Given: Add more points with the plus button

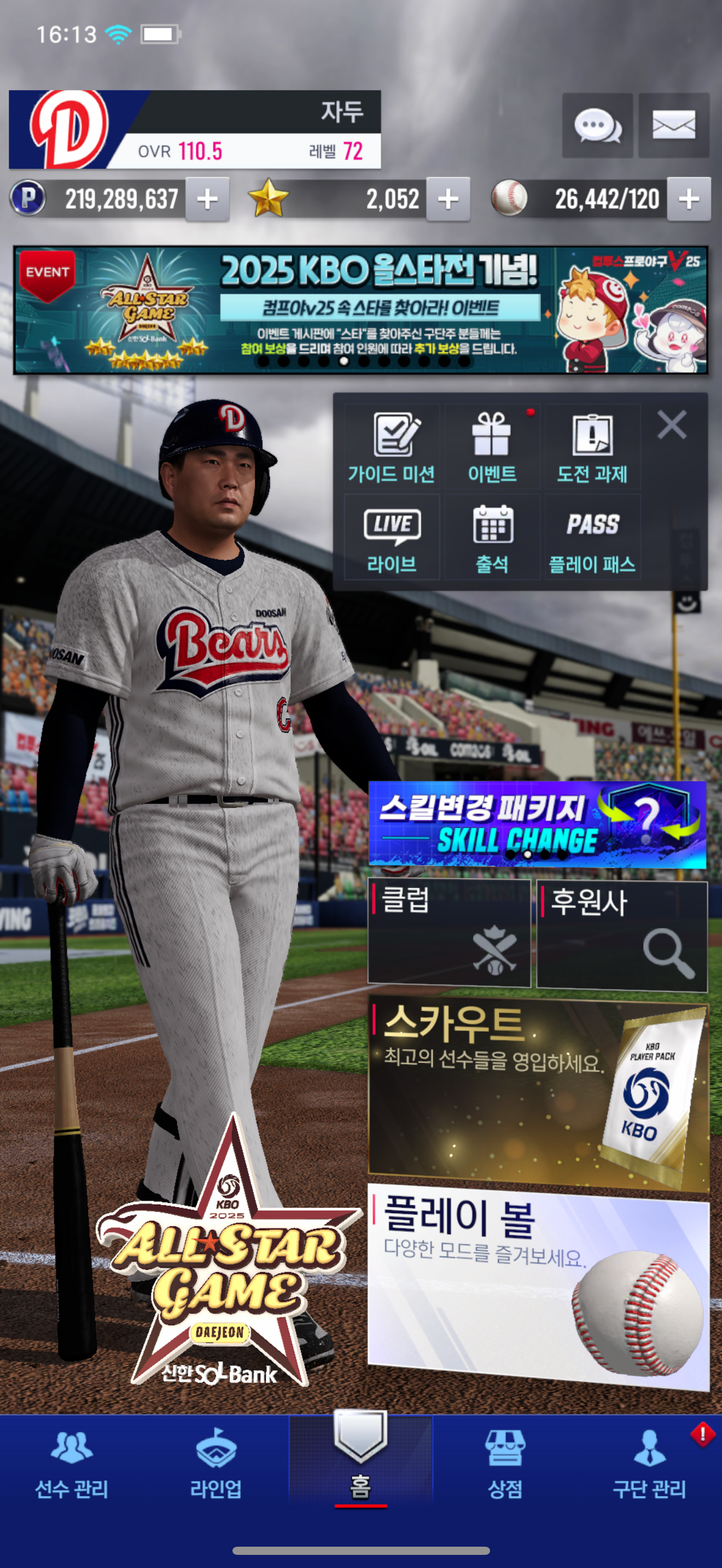Looking at the screenshot, I should coord(208,199).
